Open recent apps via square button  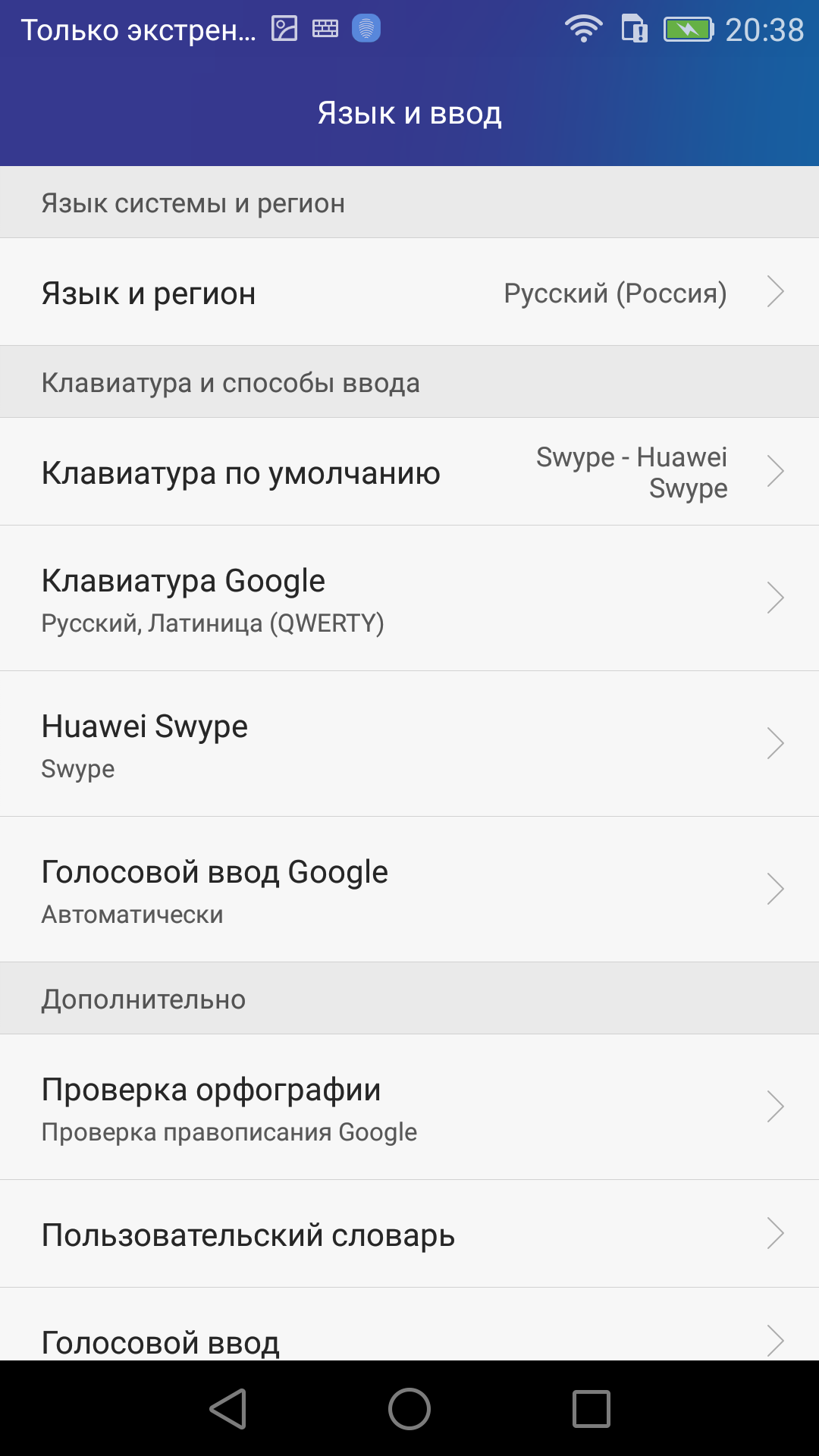(591, 1409)
